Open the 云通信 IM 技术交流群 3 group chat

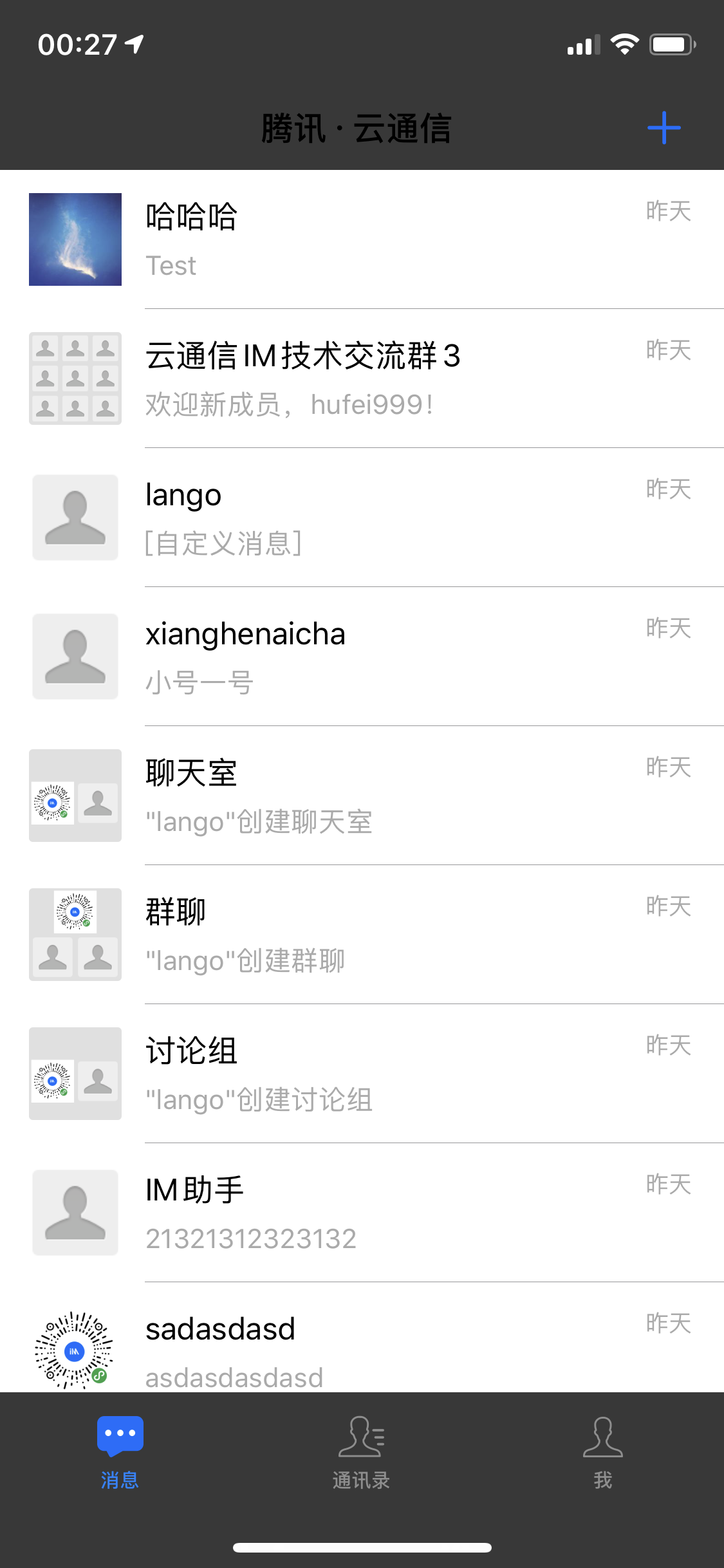(x=362, y=378)
